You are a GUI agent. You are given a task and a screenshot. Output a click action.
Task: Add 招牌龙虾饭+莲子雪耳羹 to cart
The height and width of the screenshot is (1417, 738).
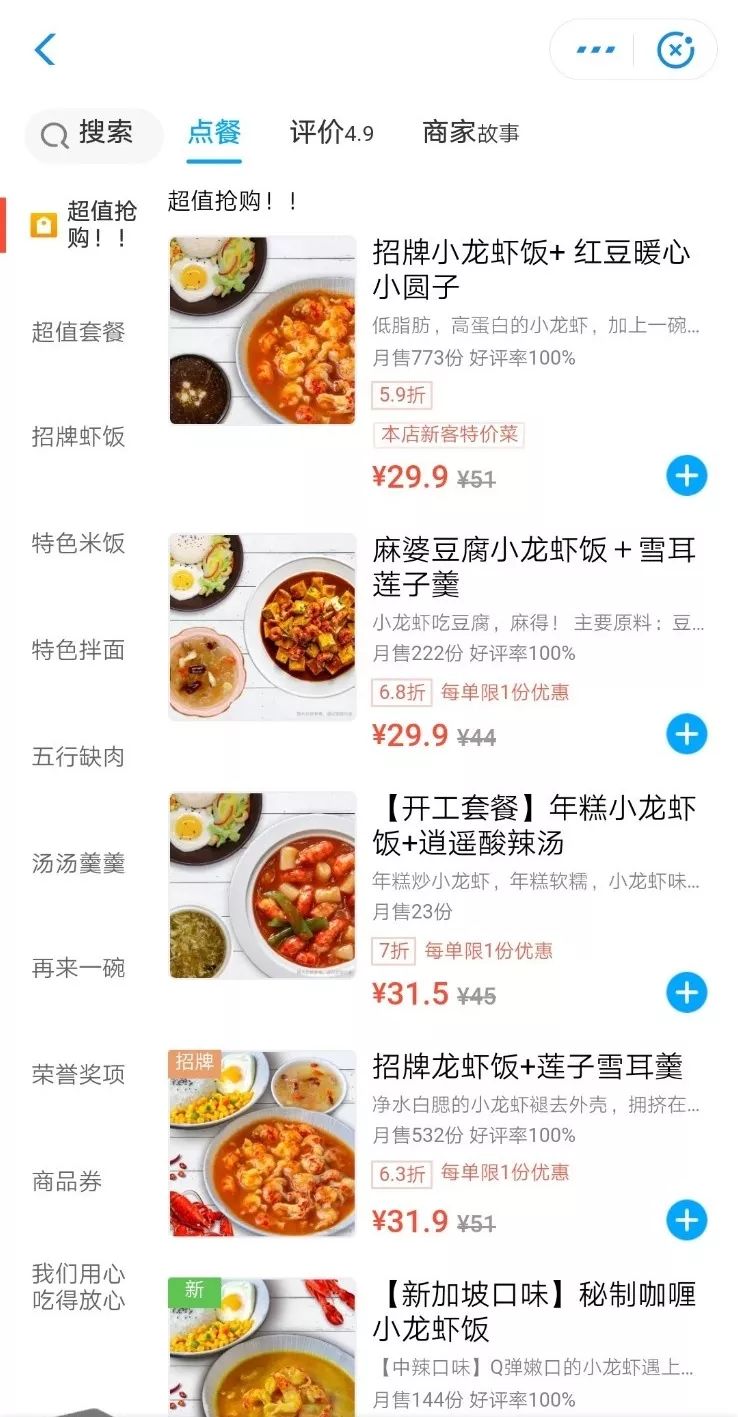pyautogui.click(x=686, y=1220)
